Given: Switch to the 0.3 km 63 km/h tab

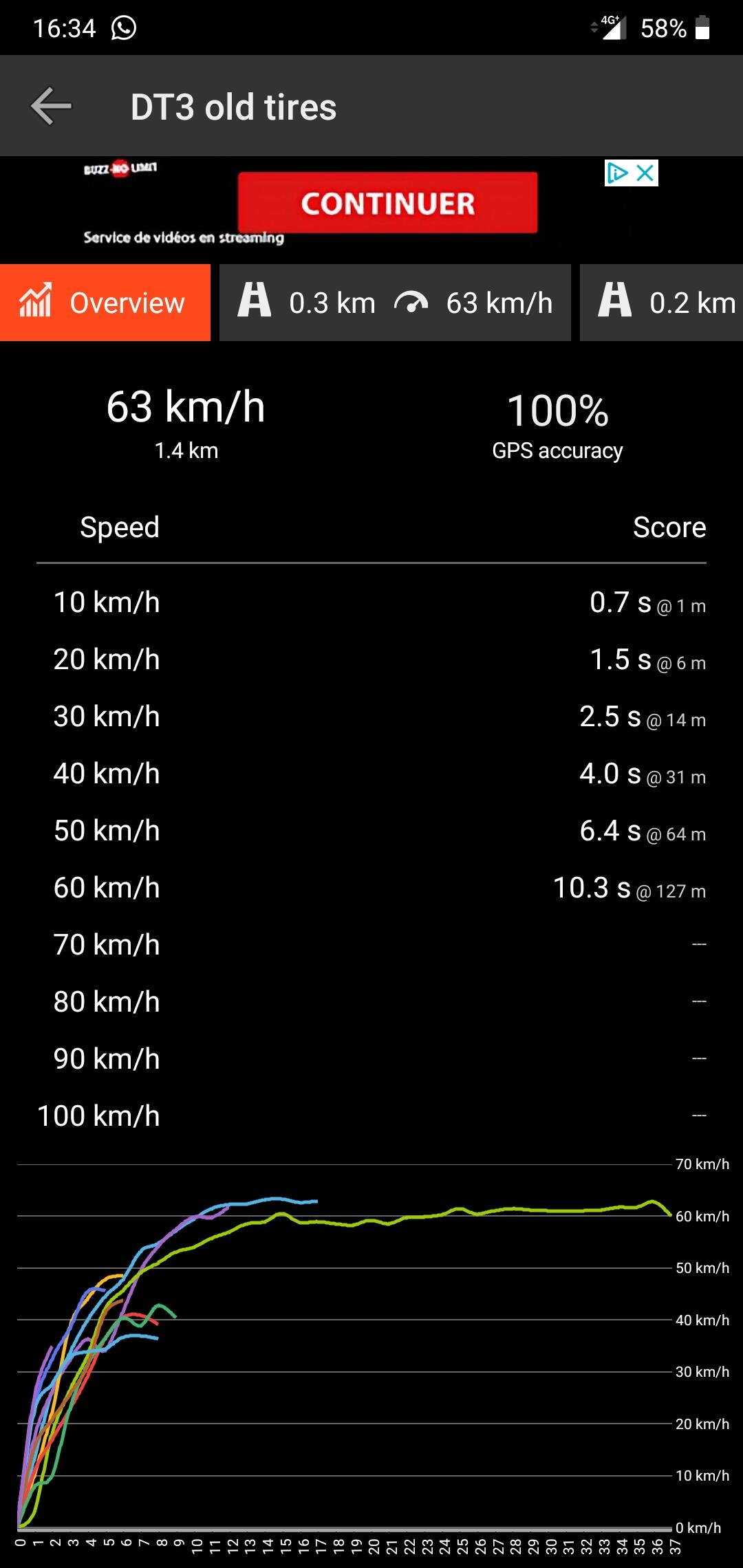Looking at the screenshot, I should (x=395, y=303).
